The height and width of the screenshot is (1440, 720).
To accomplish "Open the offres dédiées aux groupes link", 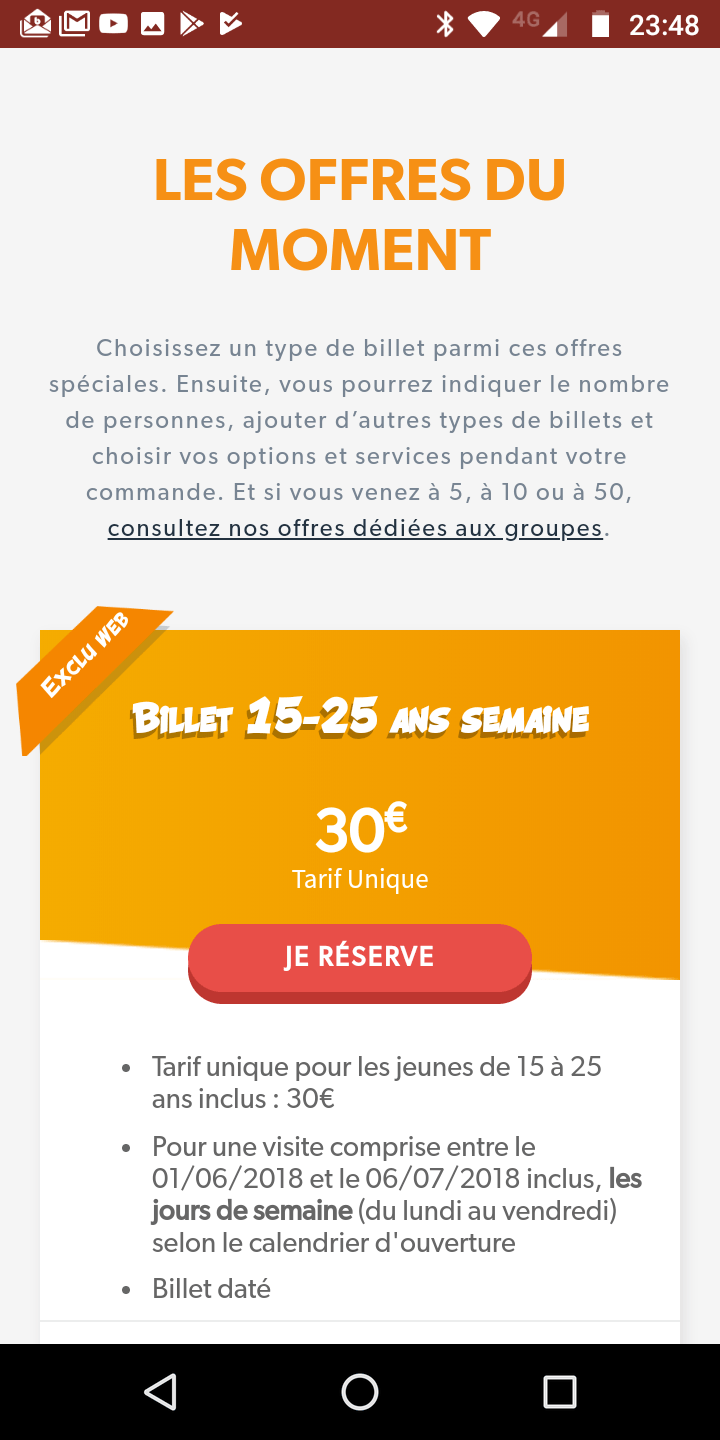I will [355, 528].
